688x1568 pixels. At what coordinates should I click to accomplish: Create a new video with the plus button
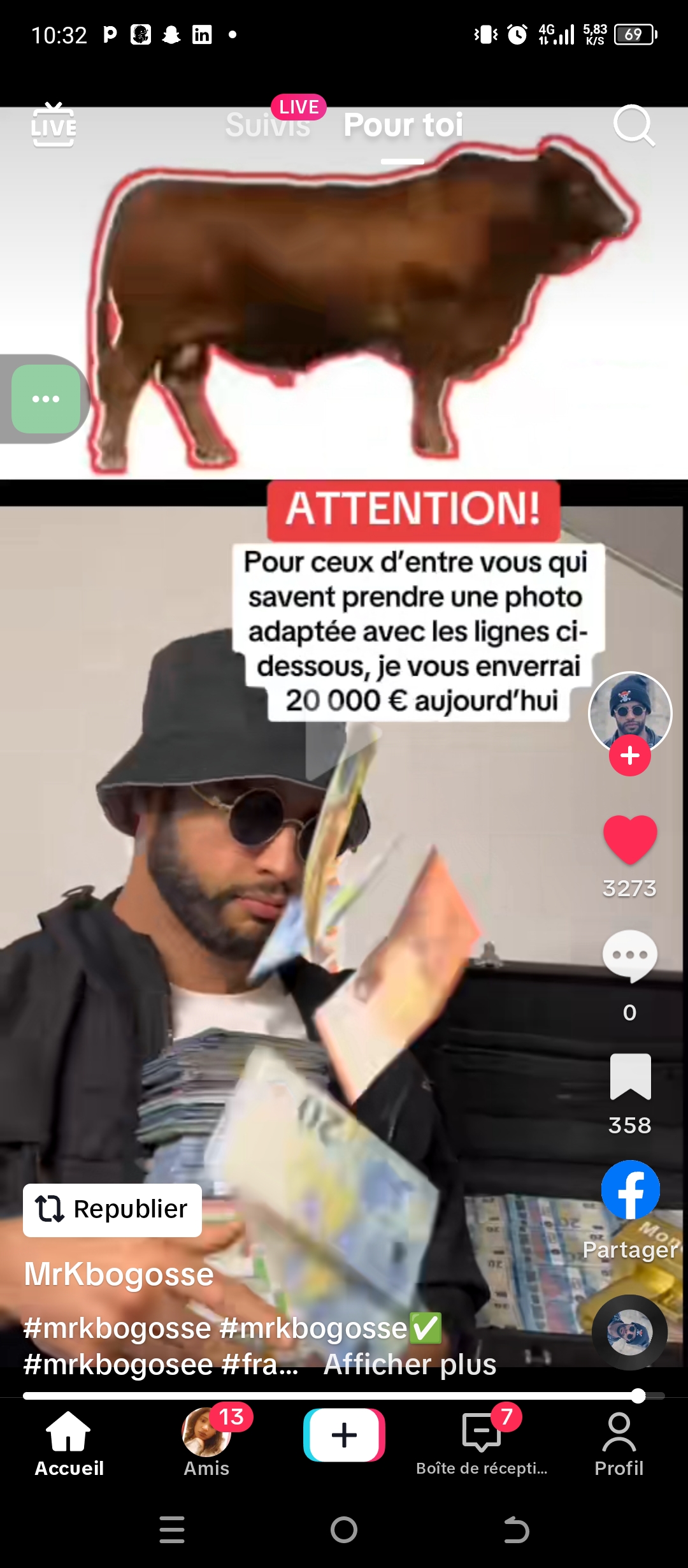click(344, 1435)
